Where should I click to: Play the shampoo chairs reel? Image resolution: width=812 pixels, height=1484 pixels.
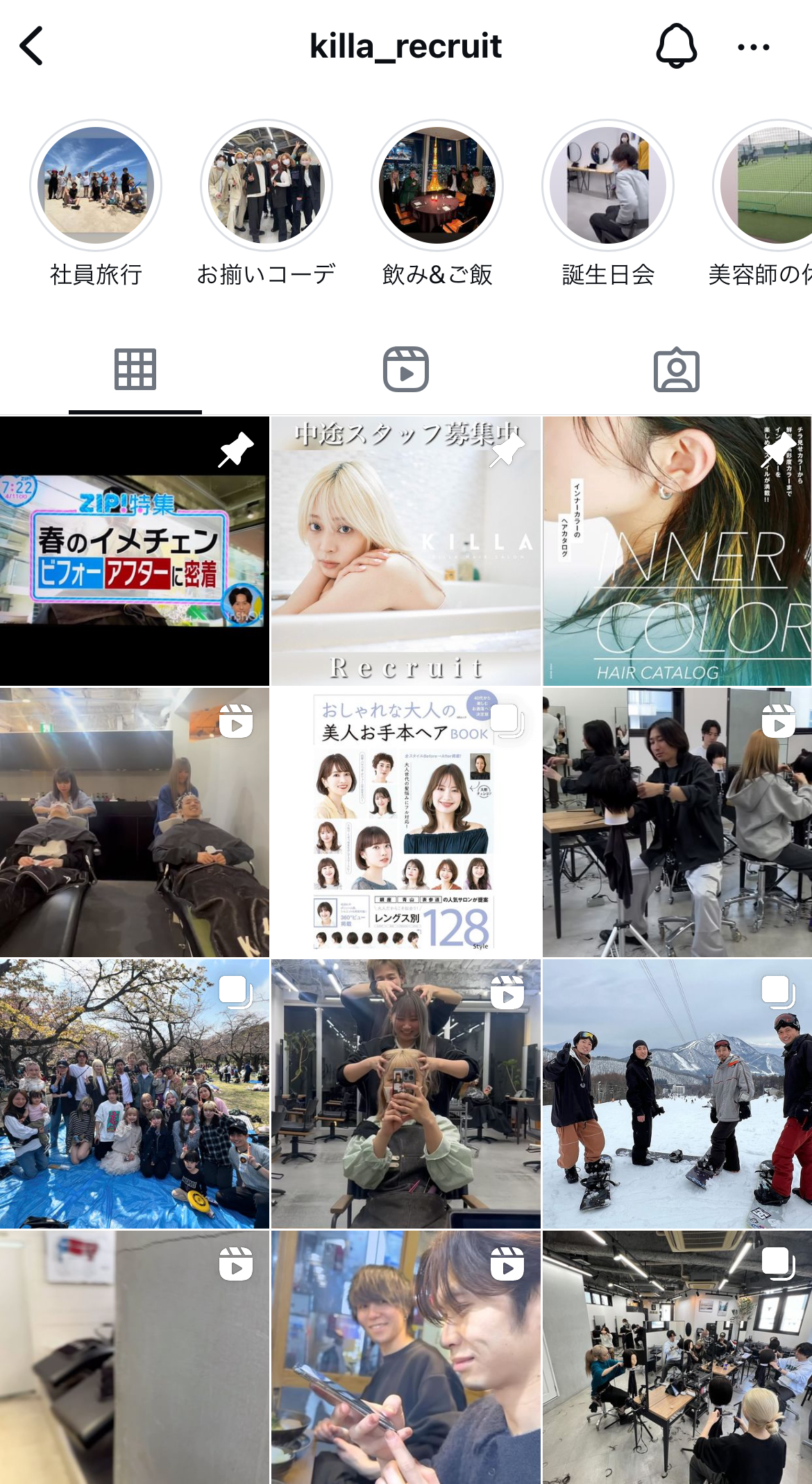pos(134,823)
